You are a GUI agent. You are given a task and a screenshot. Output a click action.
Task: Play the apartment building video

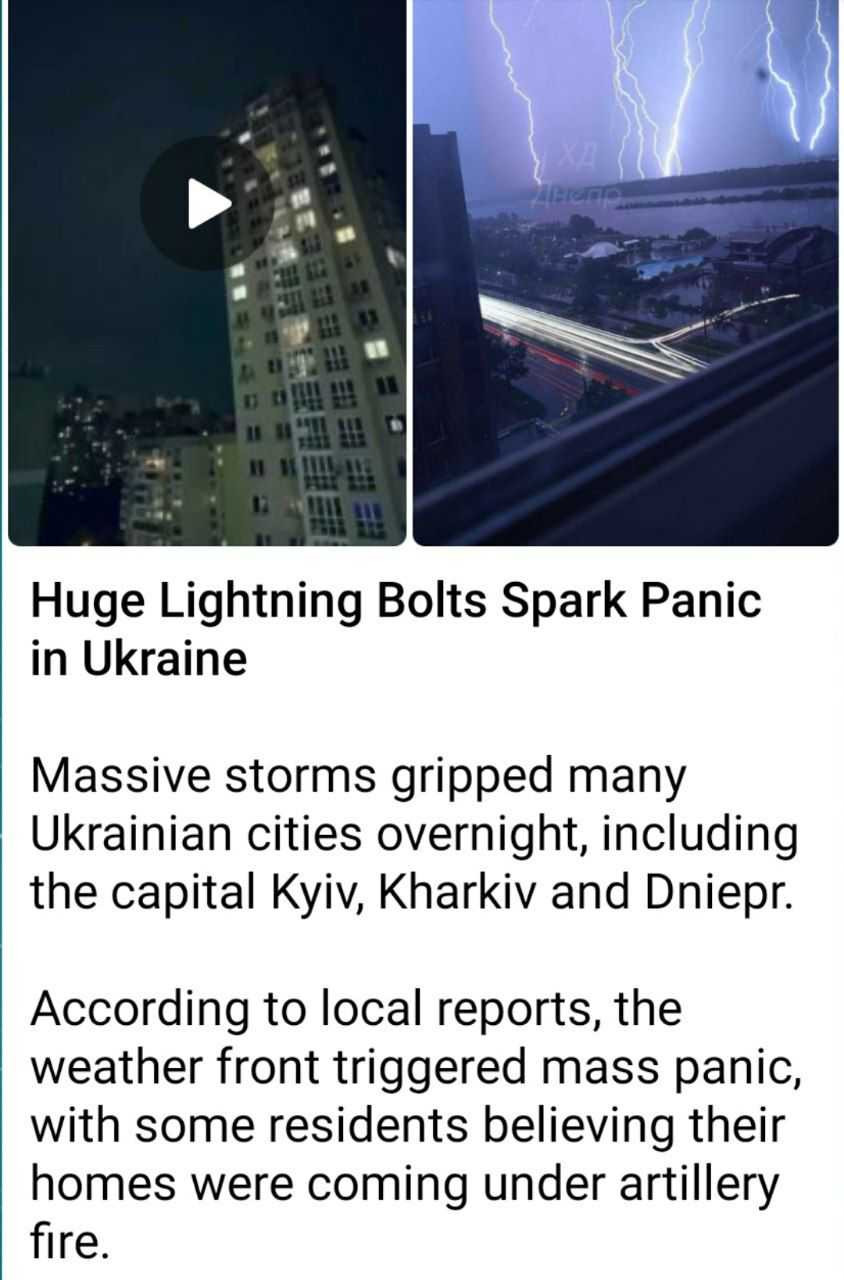pyautogui.click(x=207, y=203)
